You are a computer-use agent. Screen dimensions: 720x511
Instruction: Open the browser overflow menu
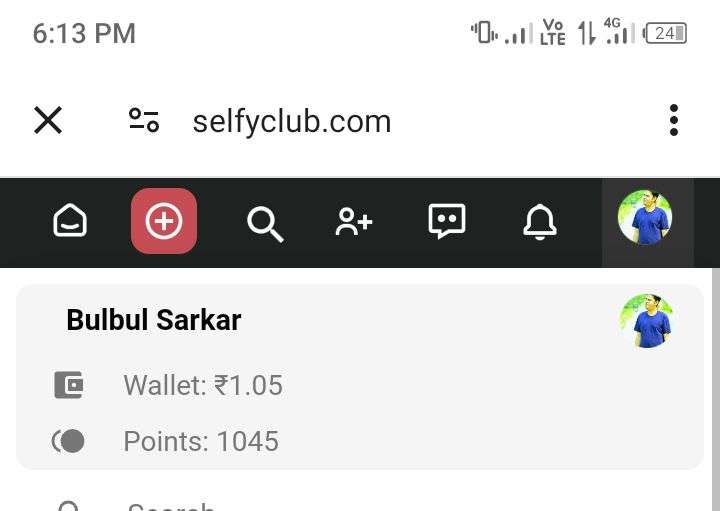[674, 121]
